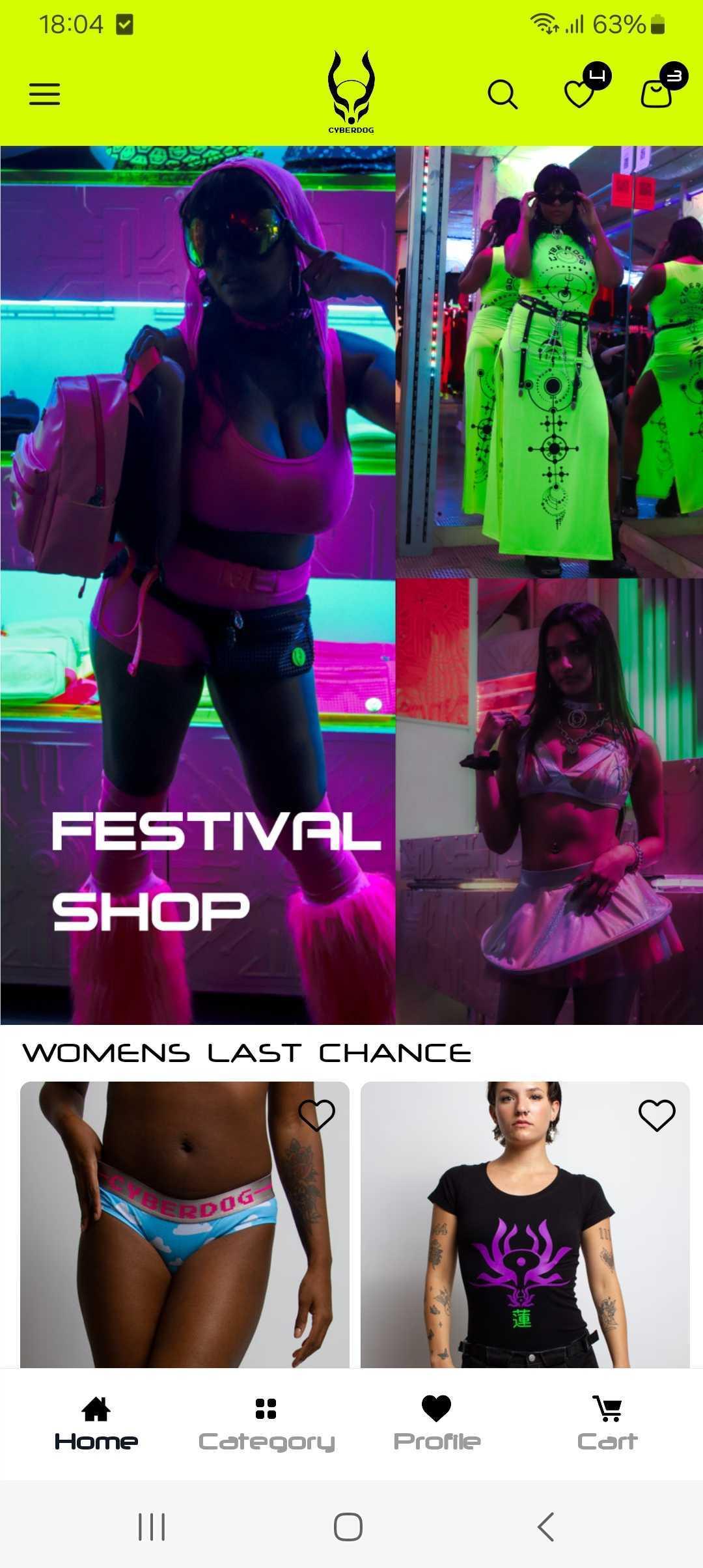703x1568 pixels.
Task: Open the wishlist heart in top bar
Action: click(580, 93)
